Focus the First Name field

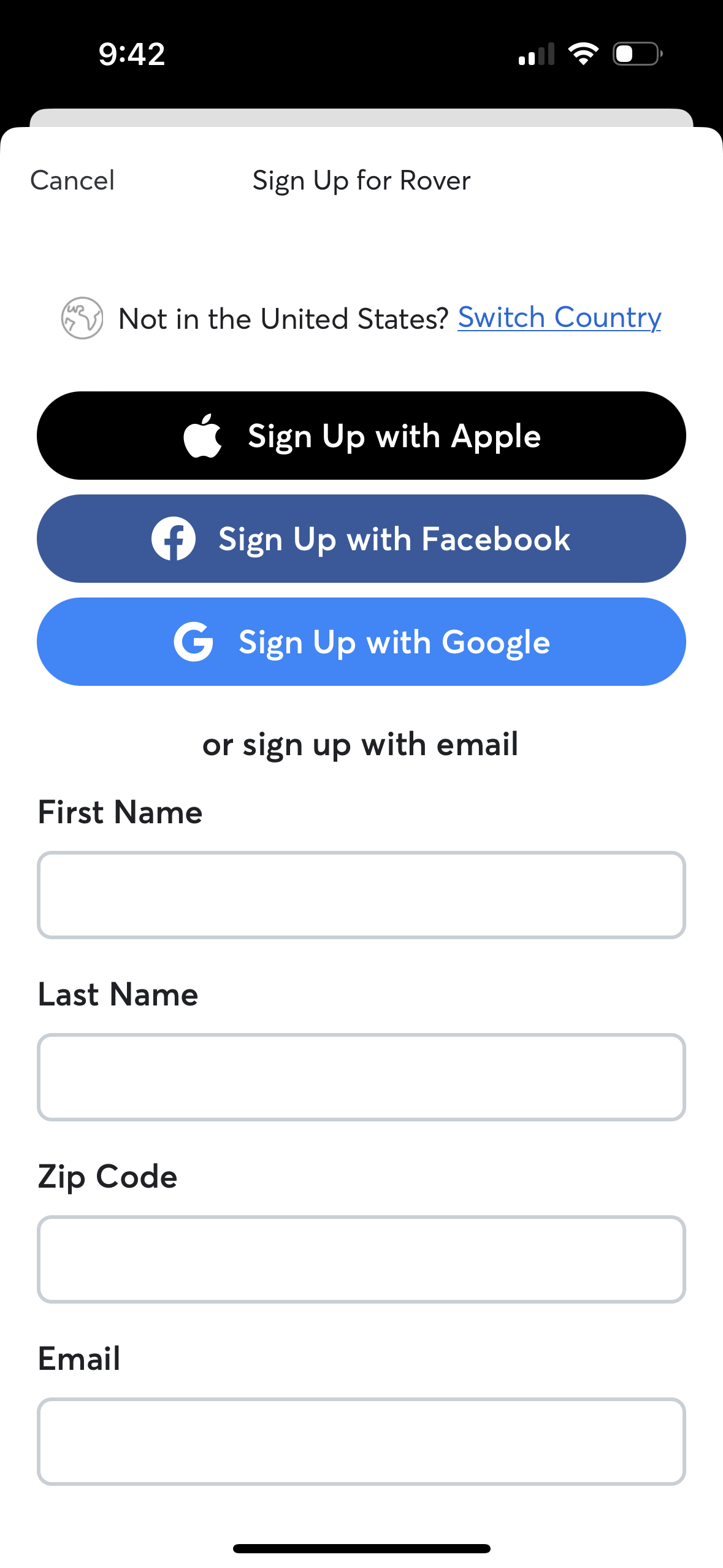(361, 895)
